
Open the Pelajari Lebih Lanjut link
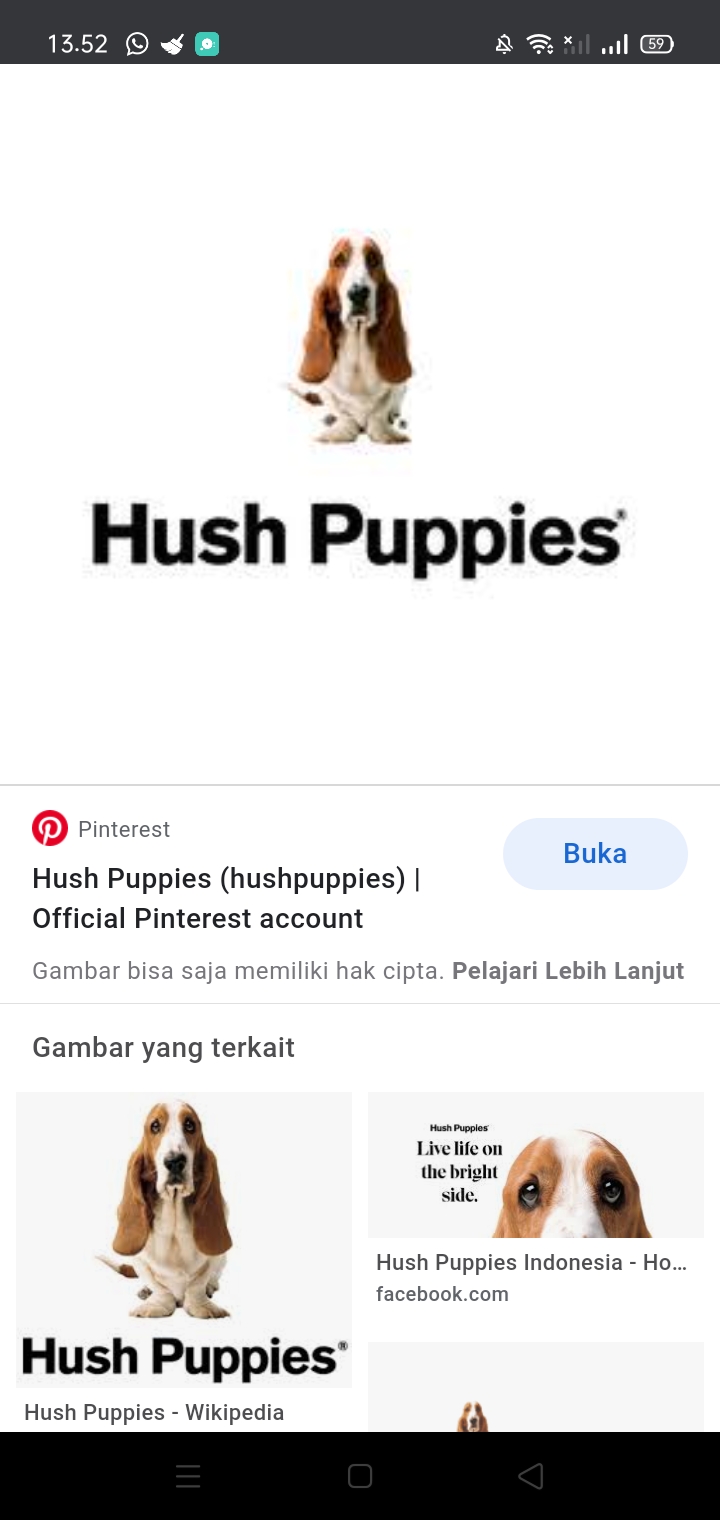pyautogui.click(x=568, y=971)
